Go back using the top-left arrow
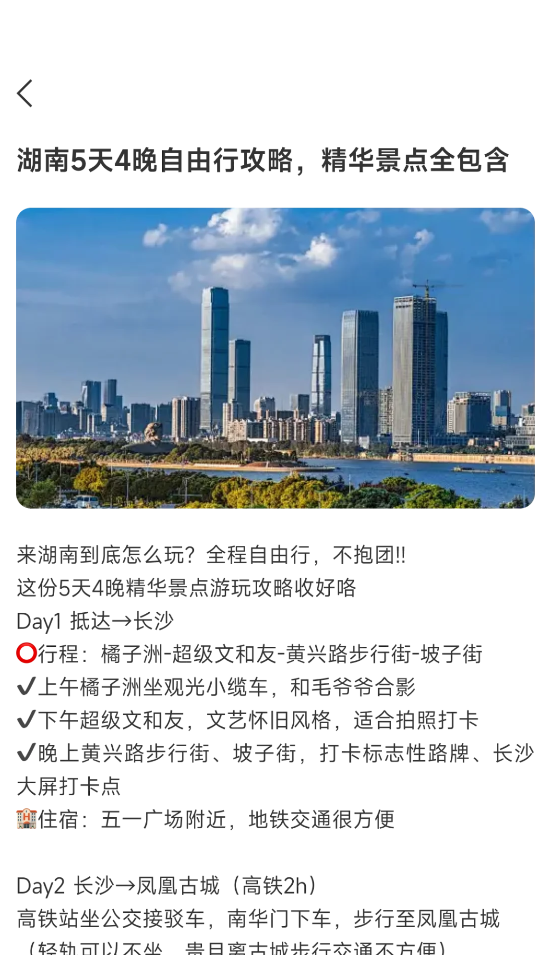Screen dimensions: 557x955 (x=25, y=93)
